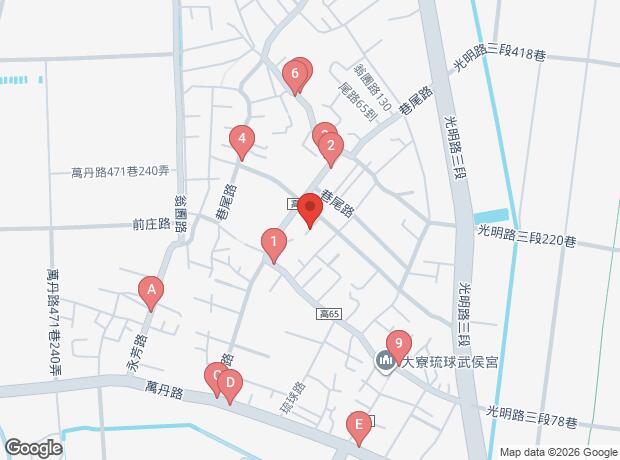Image resolution: width=620 pixels, height=460 pixels.
Task: Tap the unlabeled central red pin
Action: click(x=310, y=208)
